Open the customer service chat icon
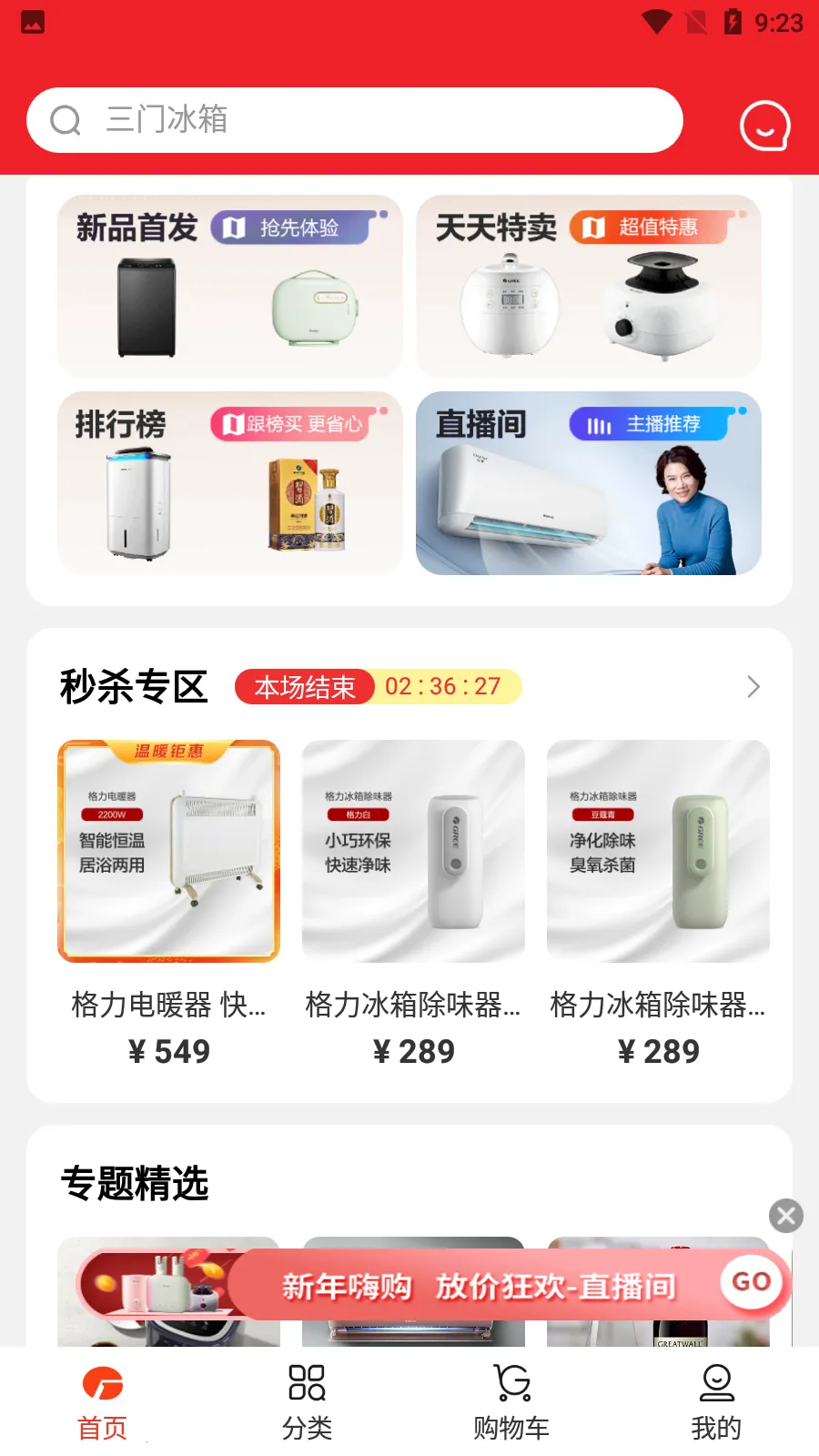This screenshot has width=819, height=1456. click(764, 126)
